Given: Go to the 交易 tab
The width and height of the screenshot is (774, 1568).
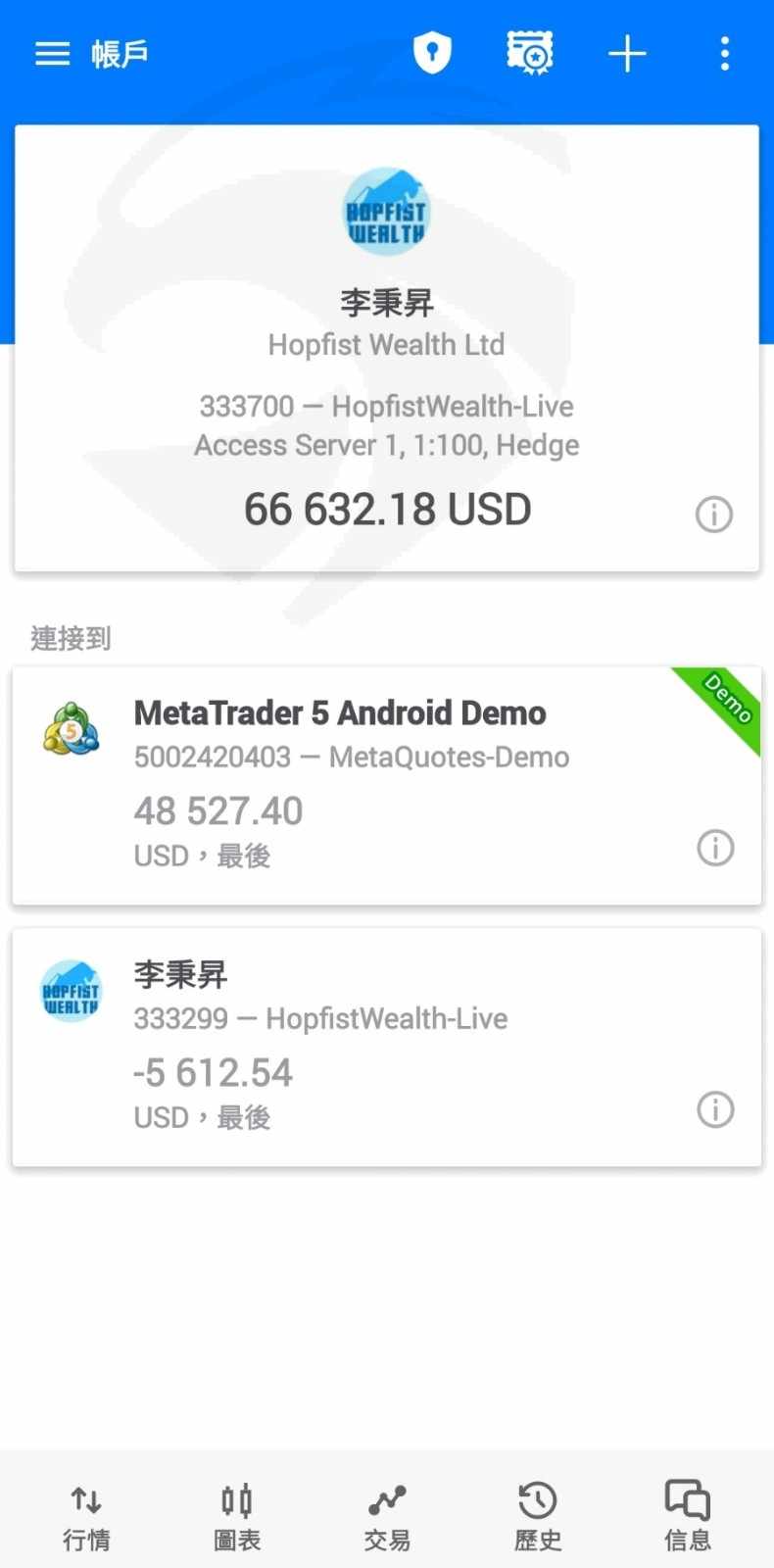Looking at the screenshot, I should [x=387, y=1517].
